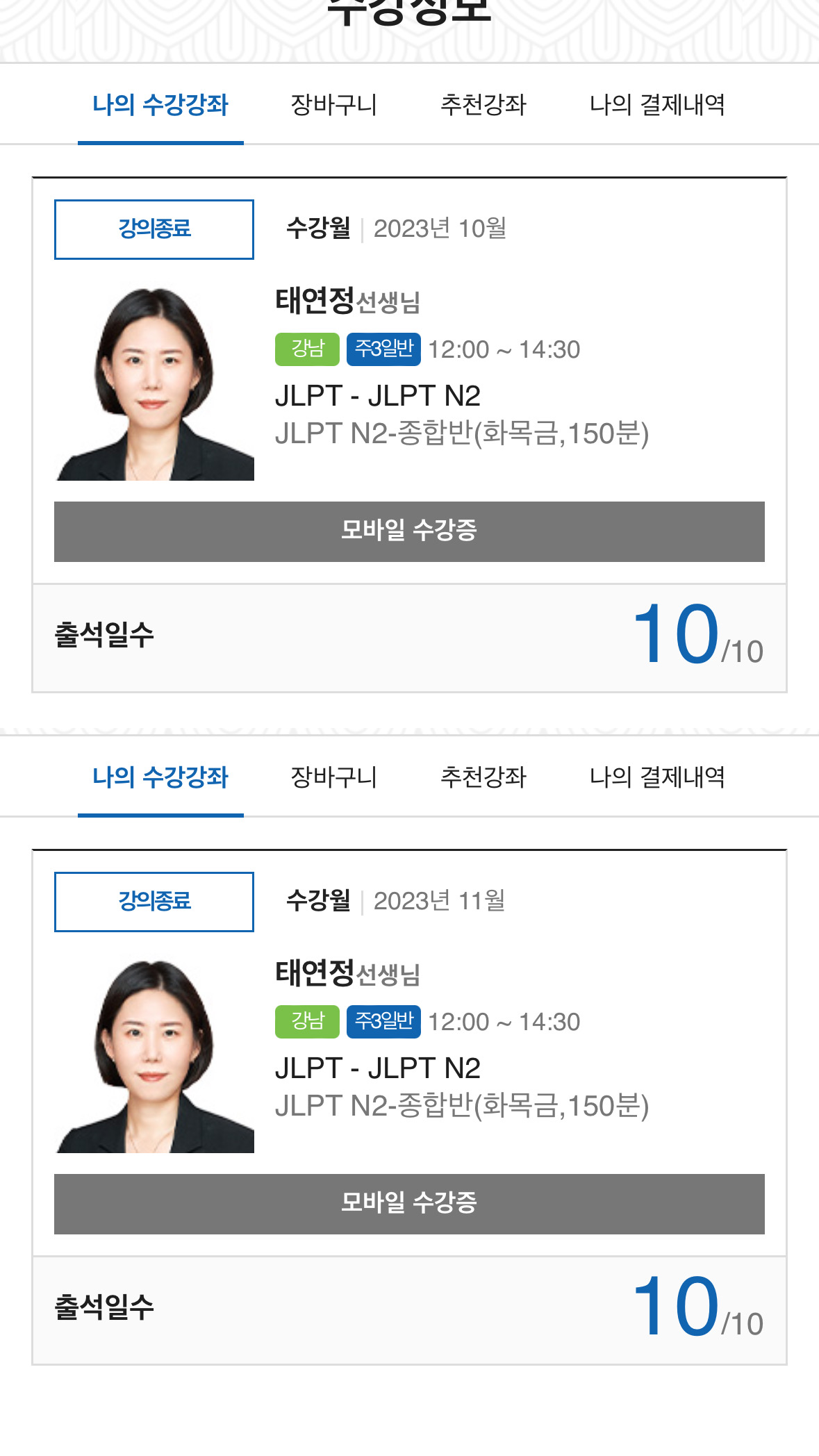Click 나의 수강강좌 in the lower menu
This screenshot has height=1456, width=819.
click(161, 777)
